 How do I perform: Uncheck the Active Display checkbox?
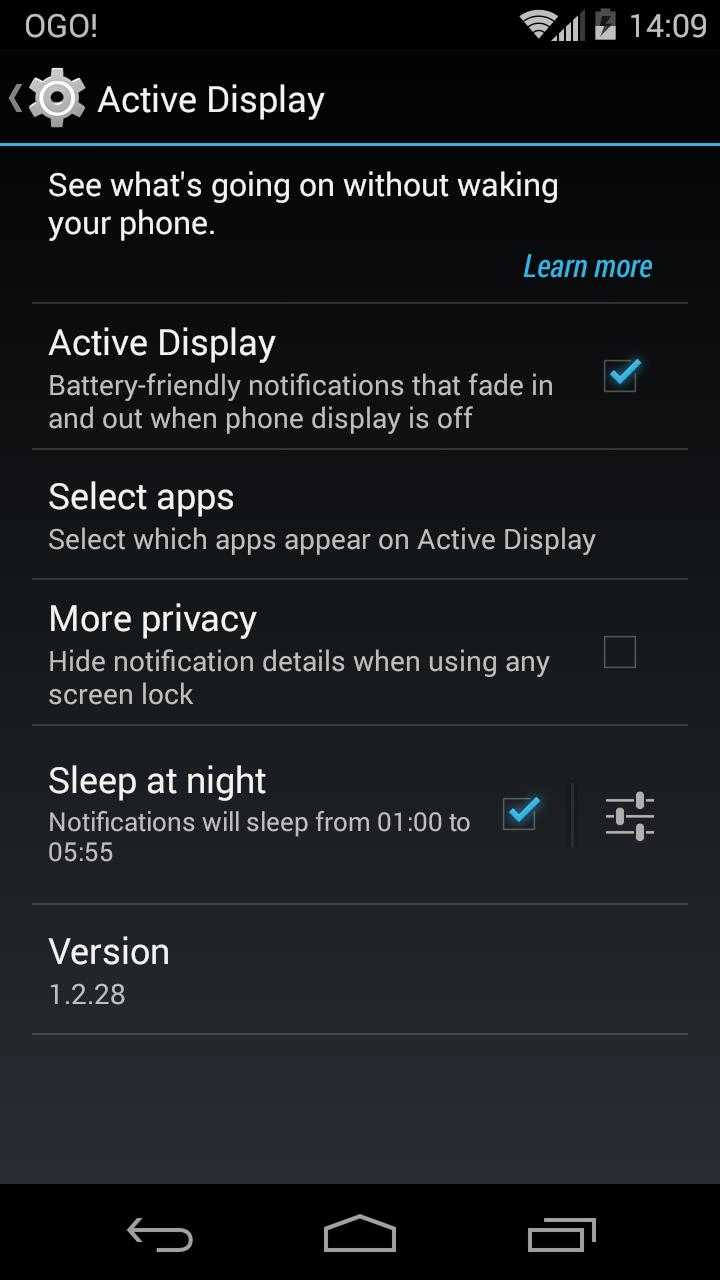pos(621,375)
